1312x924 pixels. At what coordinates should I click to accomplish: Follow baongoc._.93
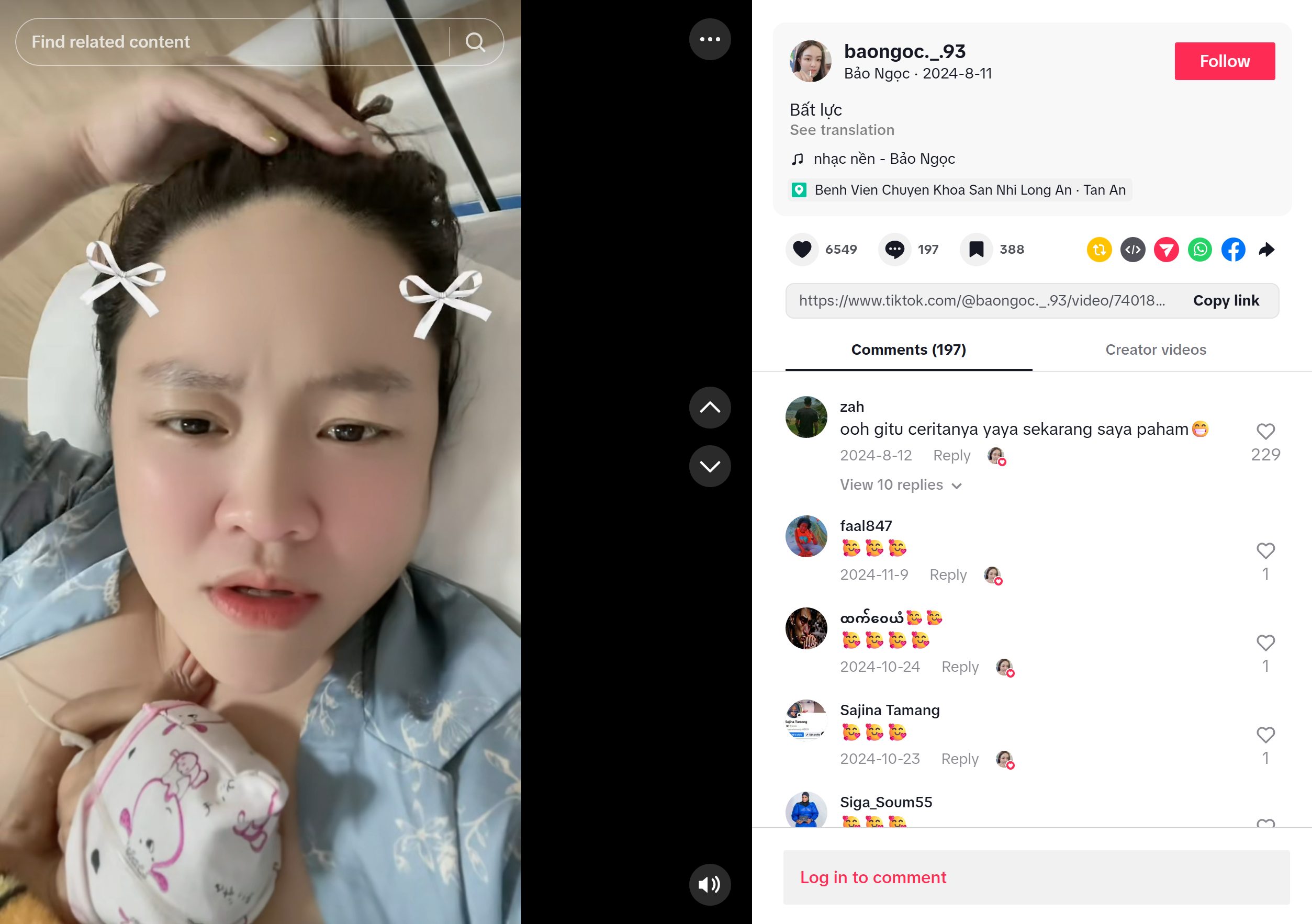click(1224, 61)
